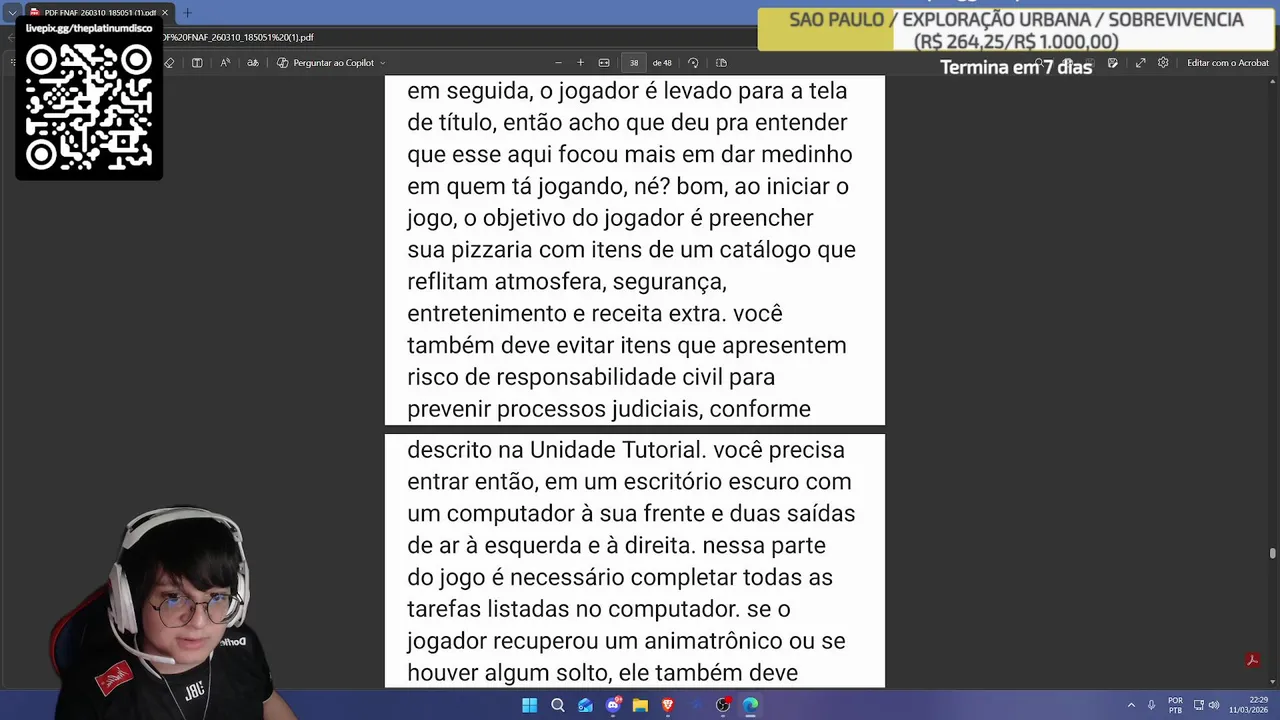Open File Explorer from the taskbar
This screenshot has width=1280, height=720.
click(x=640, y=705)
